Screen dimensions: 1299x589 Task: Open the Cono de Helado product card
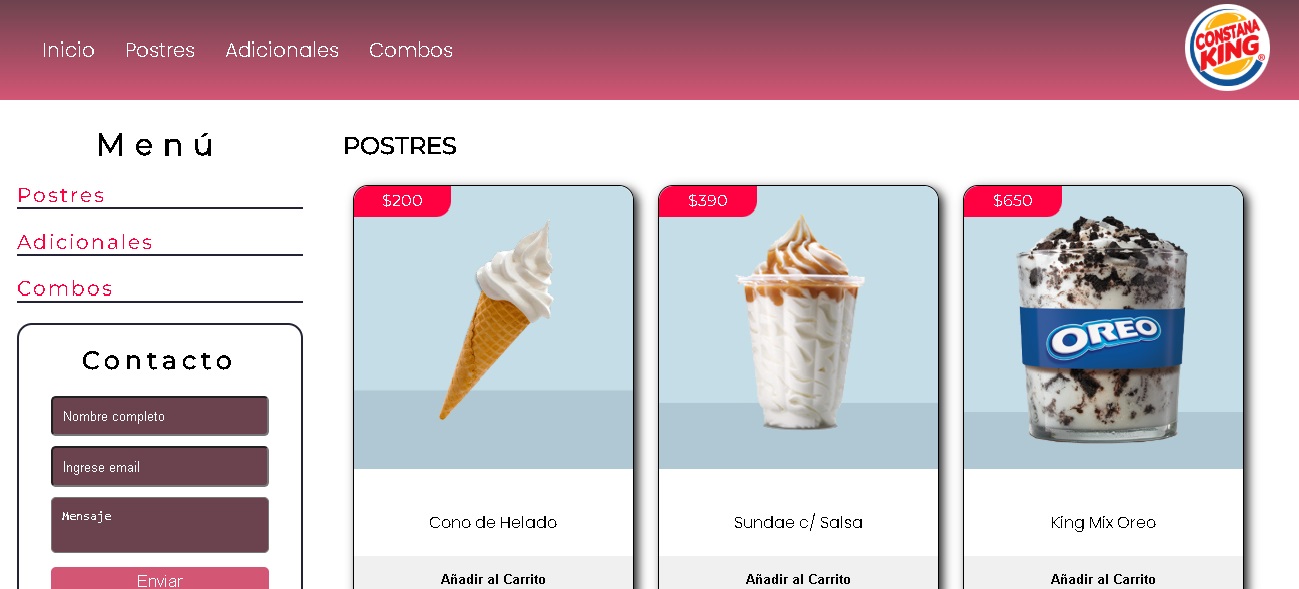pyautogui.click(x=493, y=330)
